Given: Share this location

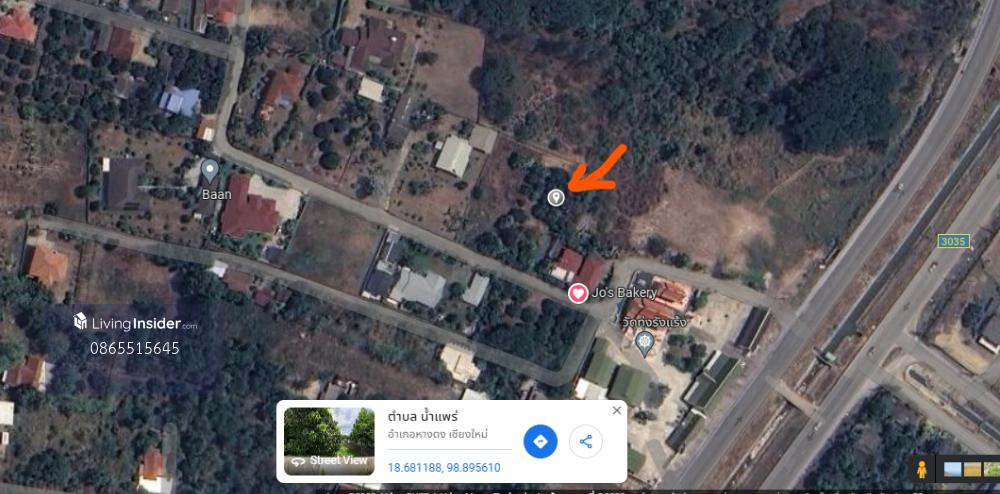Looking at the screenshot, I should [x=586, y=441].
